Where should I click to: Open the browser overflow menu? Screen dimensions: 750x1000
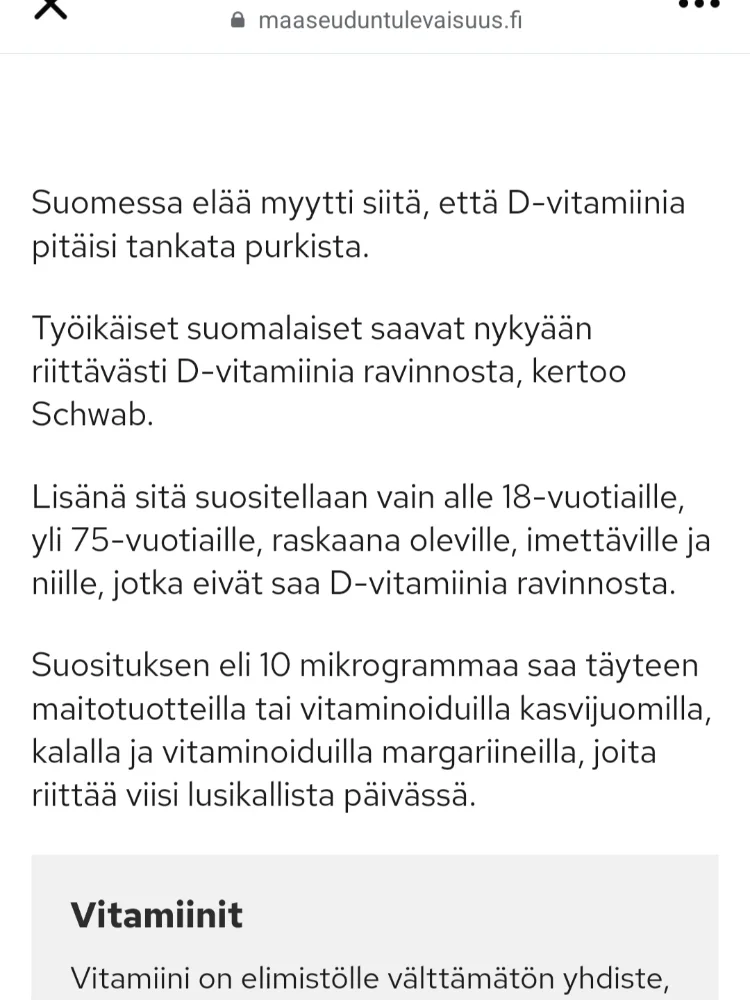[x=698, y=6]
